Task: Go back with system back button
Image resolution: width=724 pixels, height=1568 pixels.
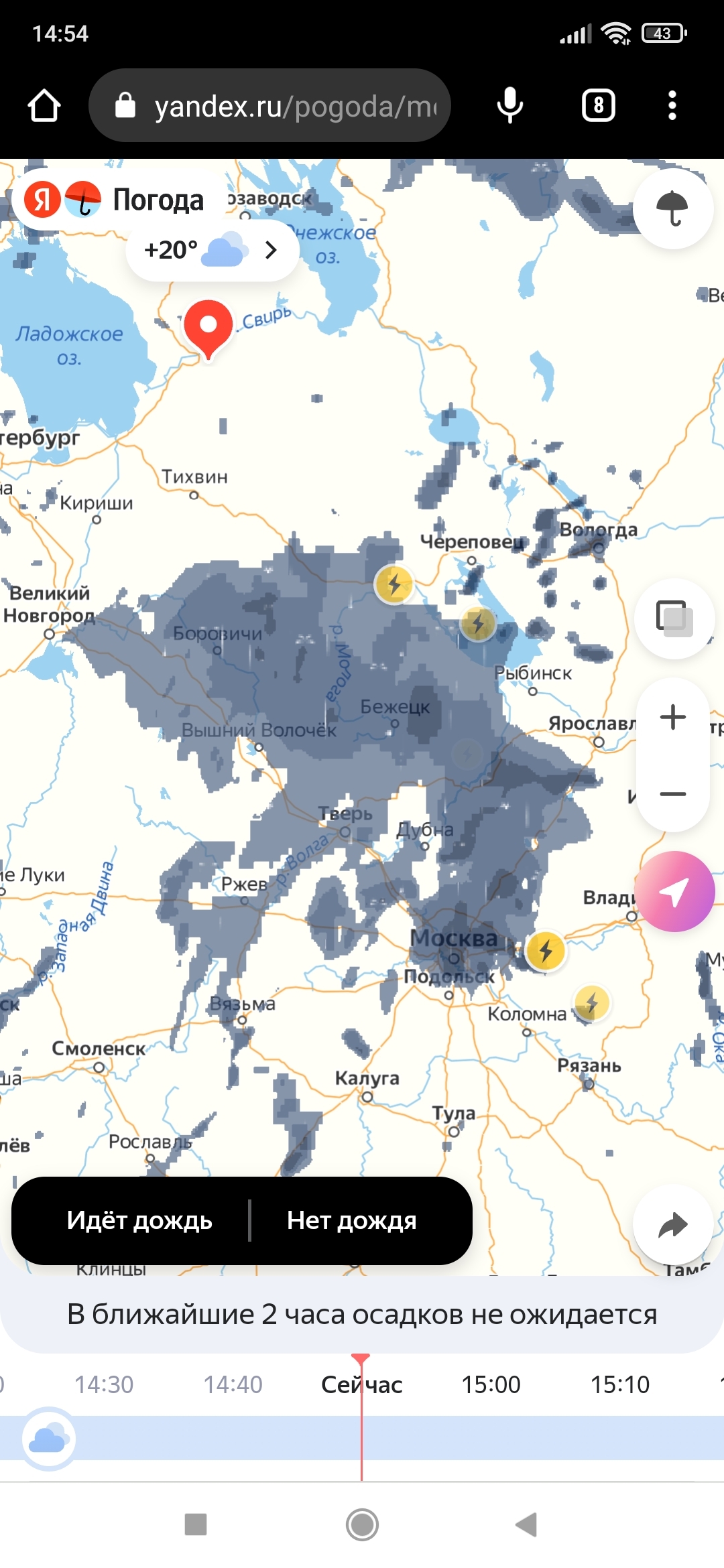Action: (x=527, y=1524)
